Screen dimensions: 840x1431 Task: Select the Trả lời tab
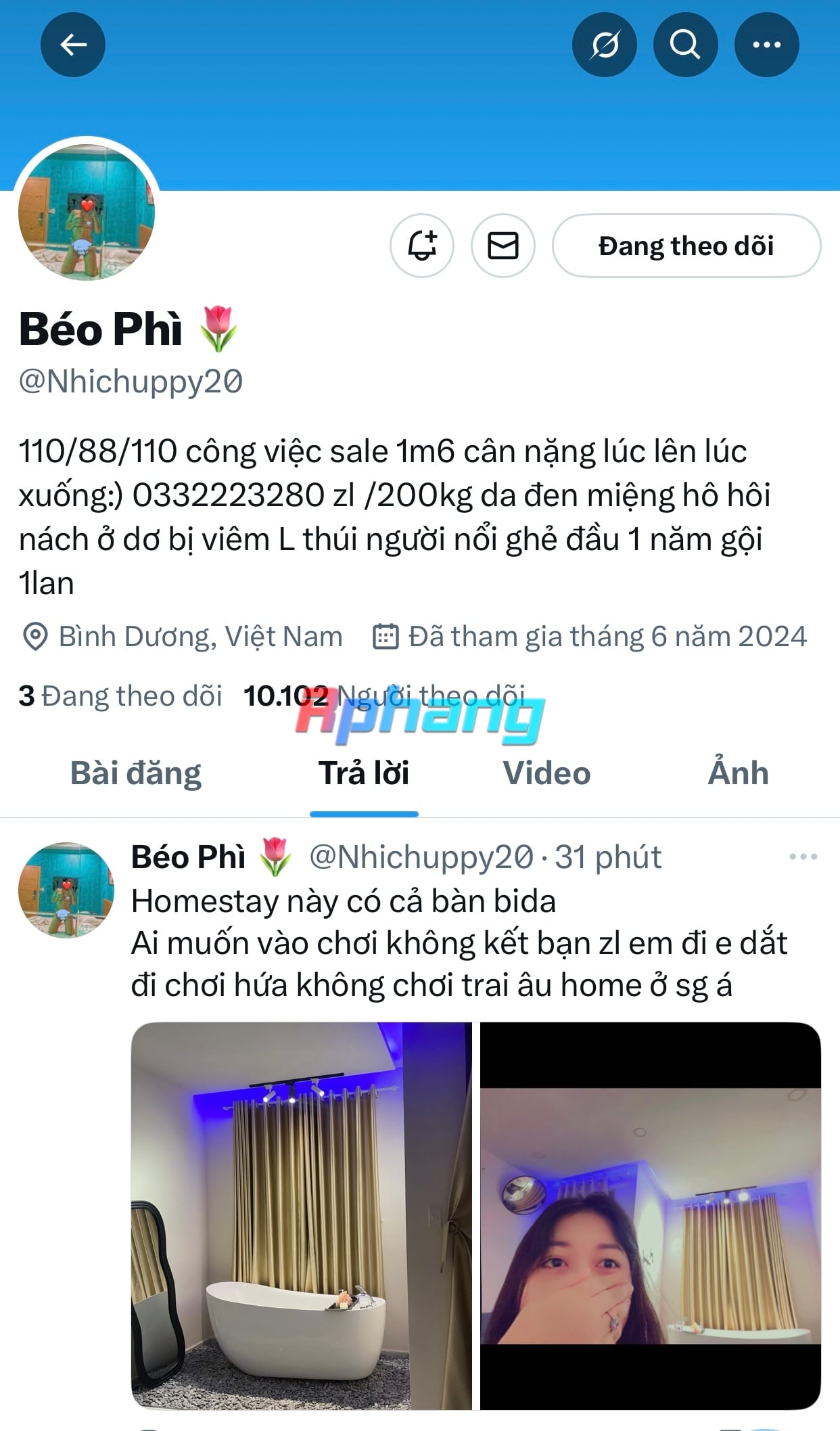coord(364,773)
